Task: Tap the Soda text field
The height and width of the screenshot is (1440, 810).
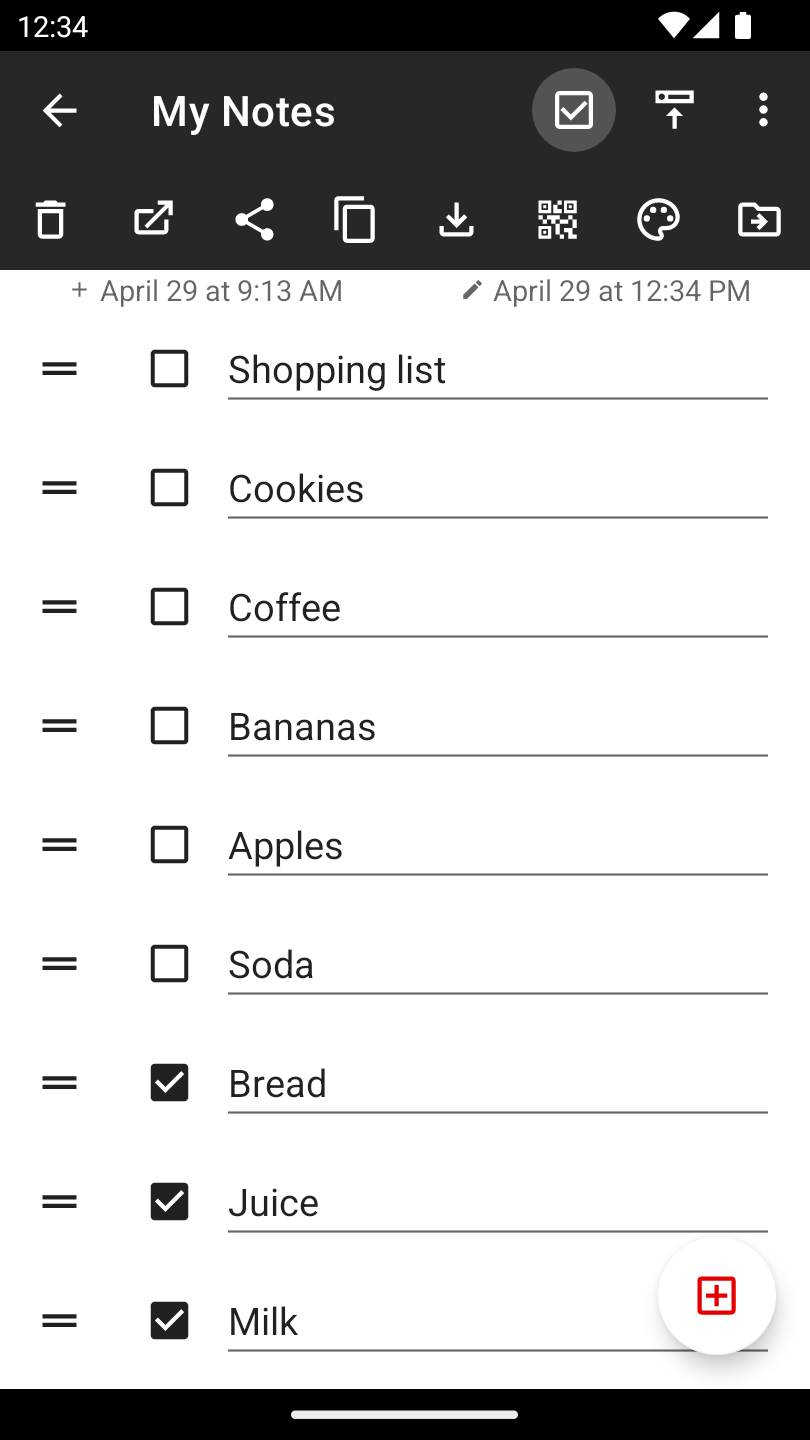Action: coord(498,965)
